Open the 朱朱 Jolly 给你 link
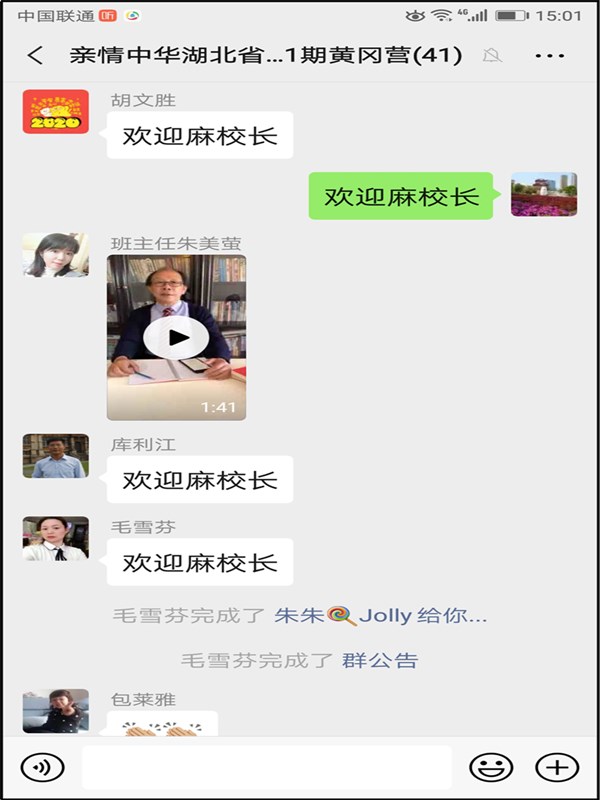 pos(381,616)
